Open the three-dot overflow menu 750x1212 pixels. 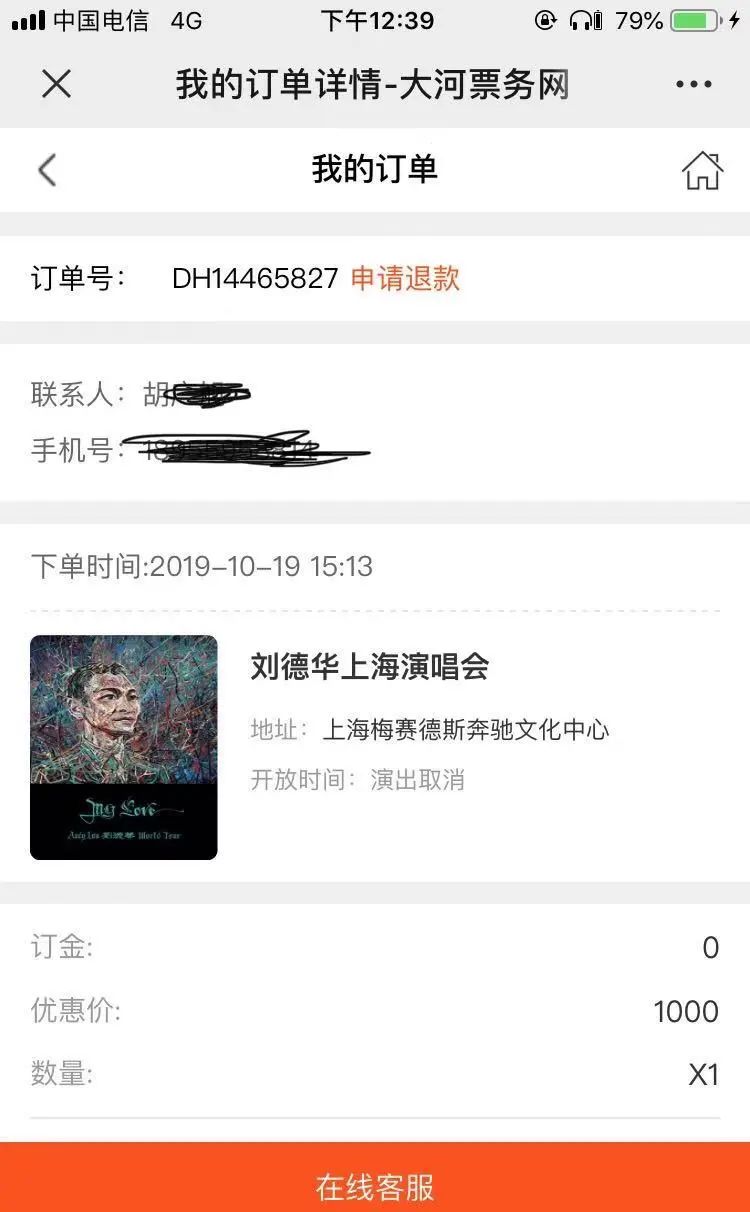pos(693,85)
